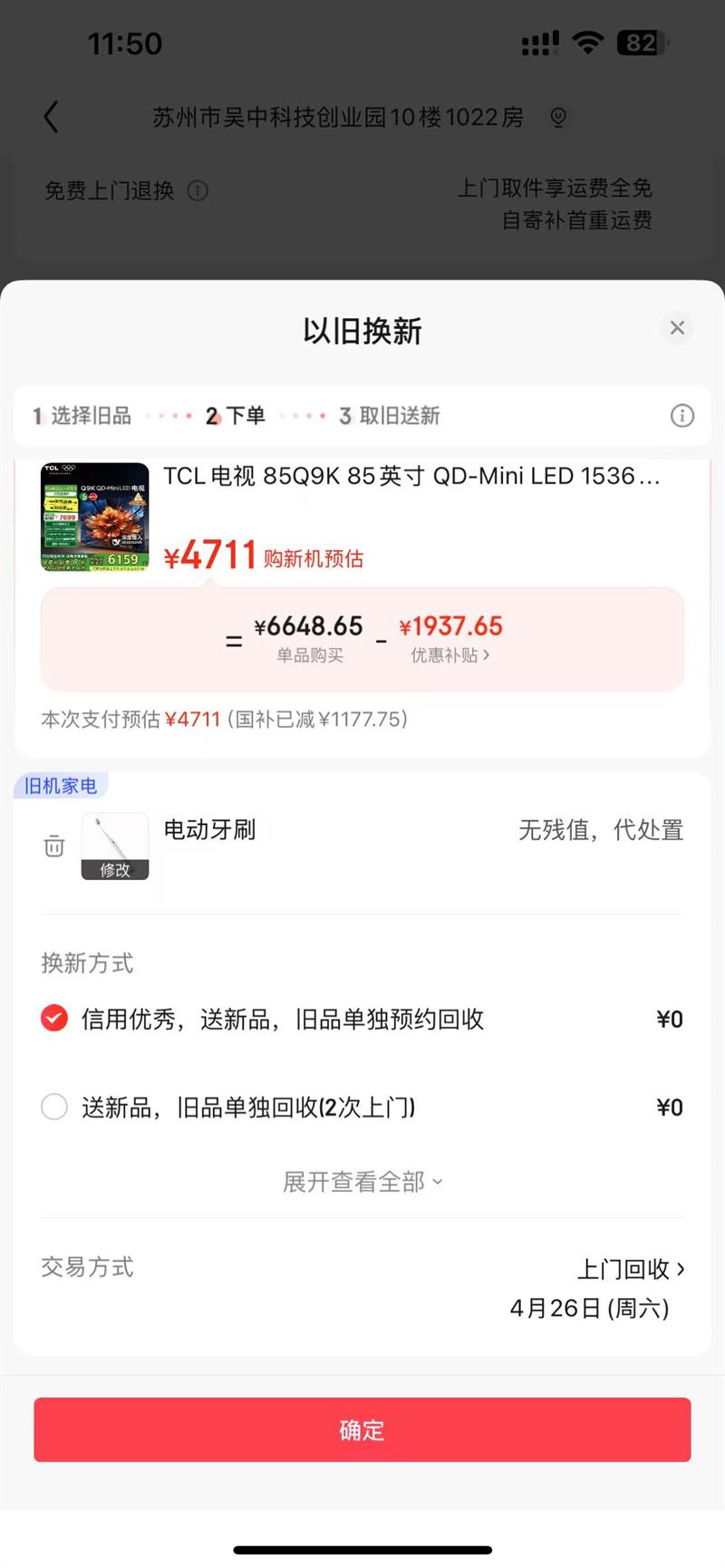Image resolution: width=725 pixels, height=1568 pixels.
Task: Expand 展开查看全部 exchange methods
Action: 362,1182
